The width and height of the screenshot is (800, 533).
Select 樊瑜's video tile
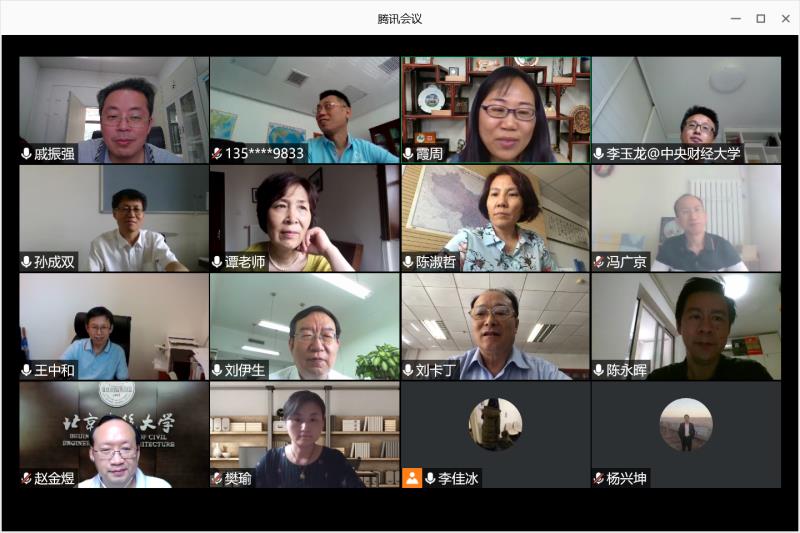[304, 435]
